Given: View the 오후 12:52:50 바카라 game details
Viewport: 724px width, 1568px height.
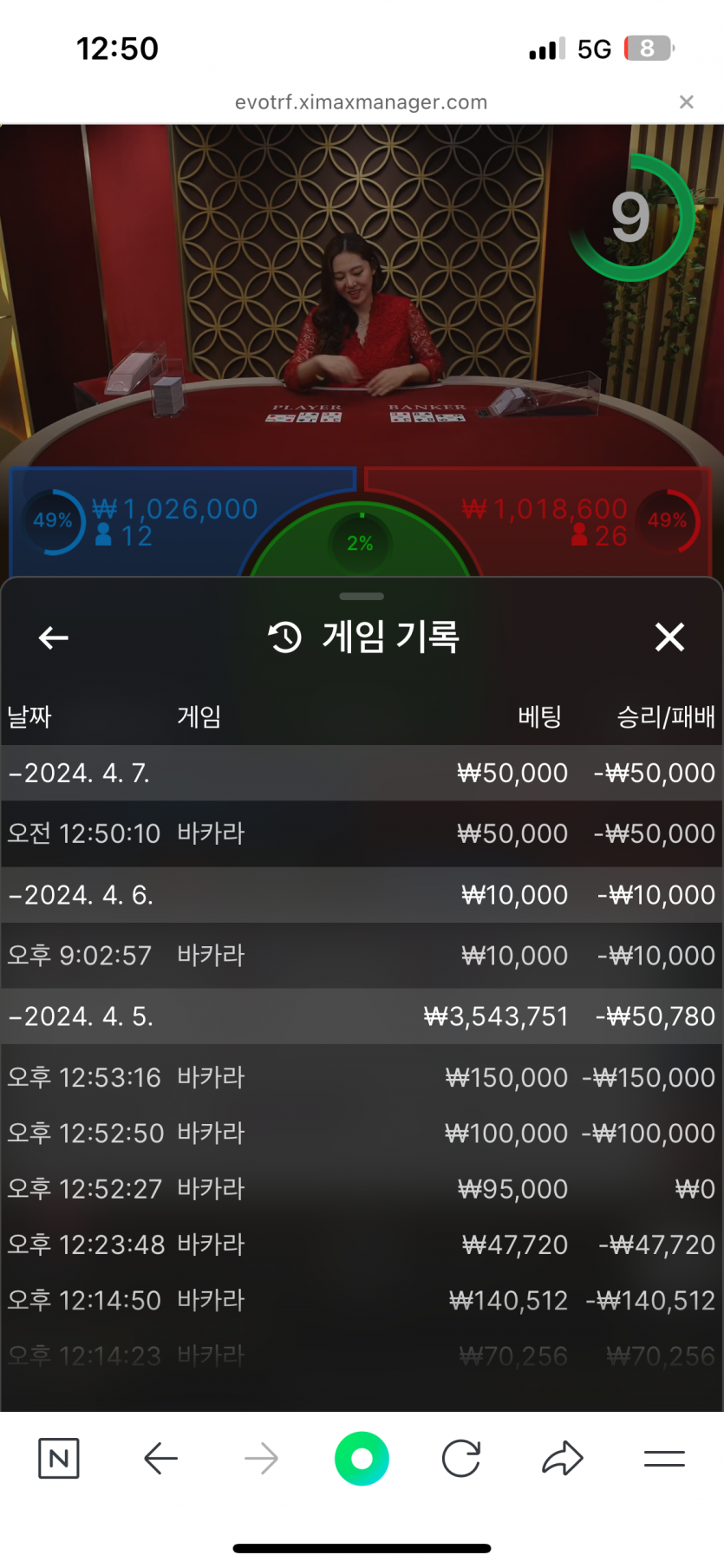Looking at the screenshot, I should (361, 1134).
